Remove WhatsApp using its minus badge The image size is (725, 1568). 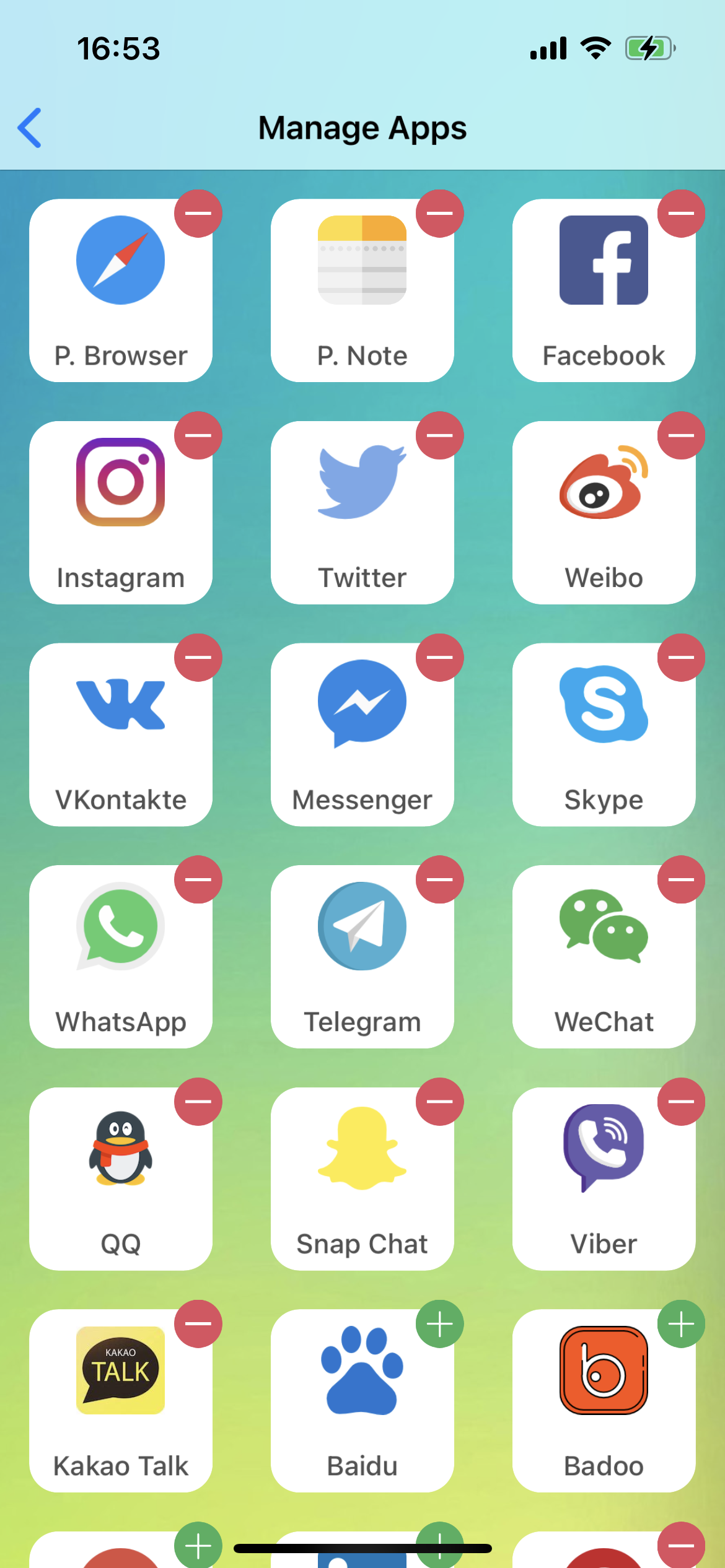pos(198,880)
